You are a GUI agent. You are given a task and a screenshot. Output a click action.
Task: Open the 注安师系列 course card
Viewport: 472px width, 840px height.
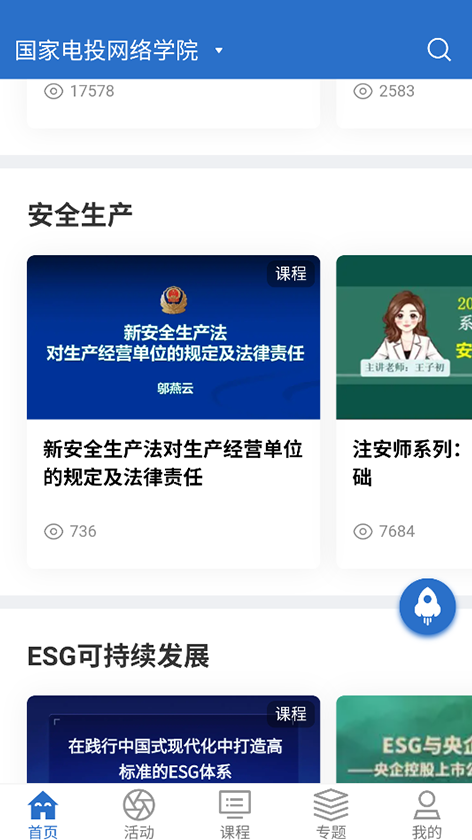click(x=404, y=411)
